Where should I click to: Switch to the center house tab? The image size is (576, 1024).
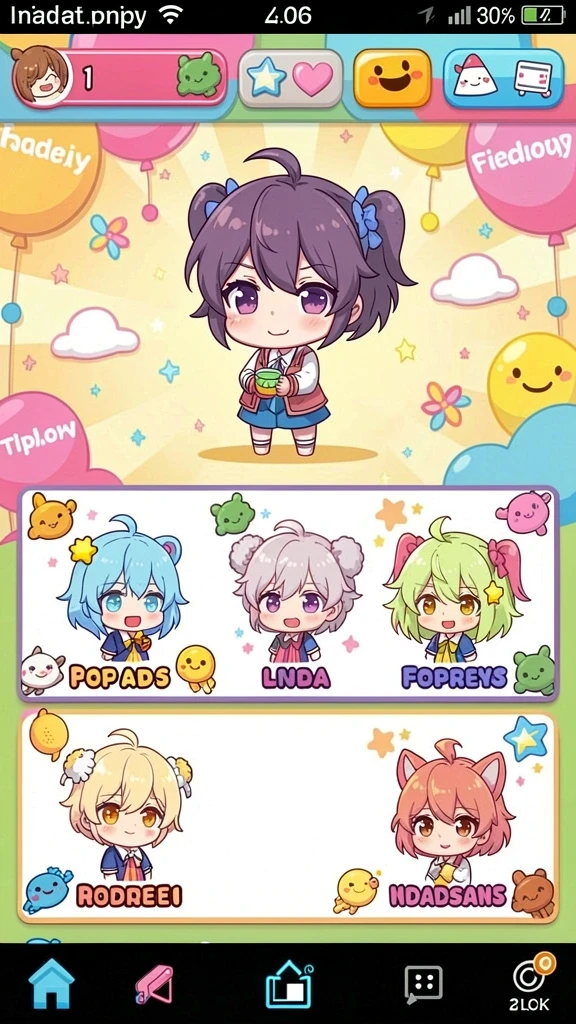click(x=289, y=984)
